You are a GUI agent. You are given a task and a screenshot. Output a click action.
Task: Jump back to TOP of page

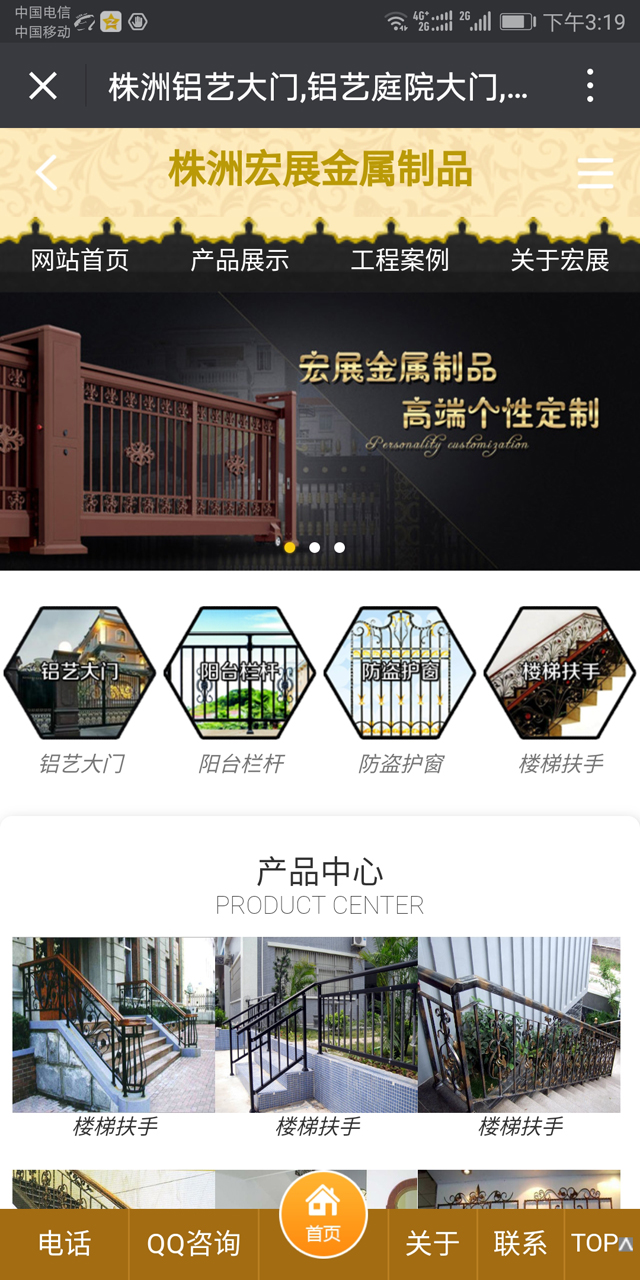pos(602,1244)
